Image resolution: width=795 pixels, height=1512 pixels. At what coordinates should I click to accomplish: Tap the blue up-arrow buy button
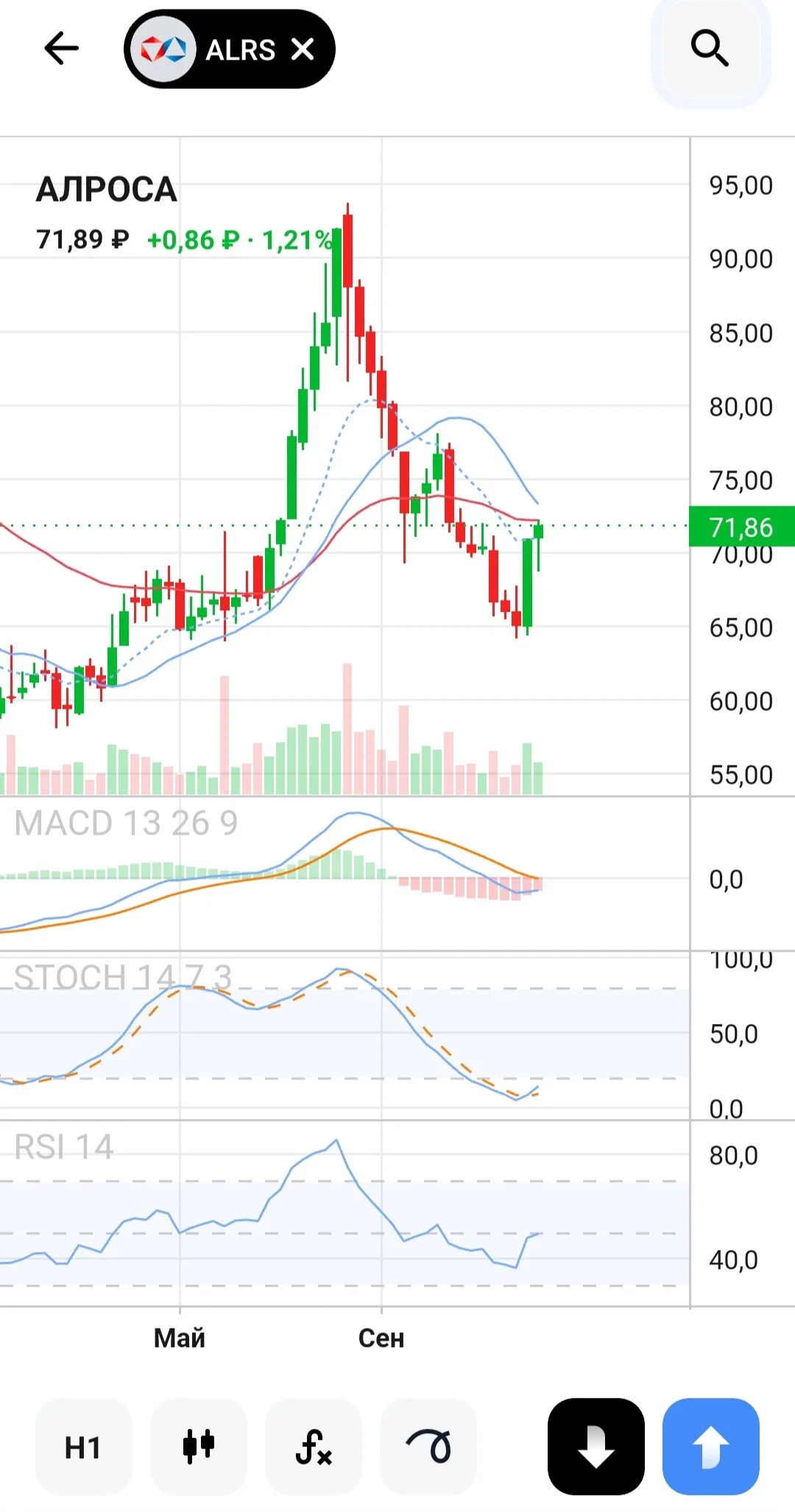(711, 1446)
